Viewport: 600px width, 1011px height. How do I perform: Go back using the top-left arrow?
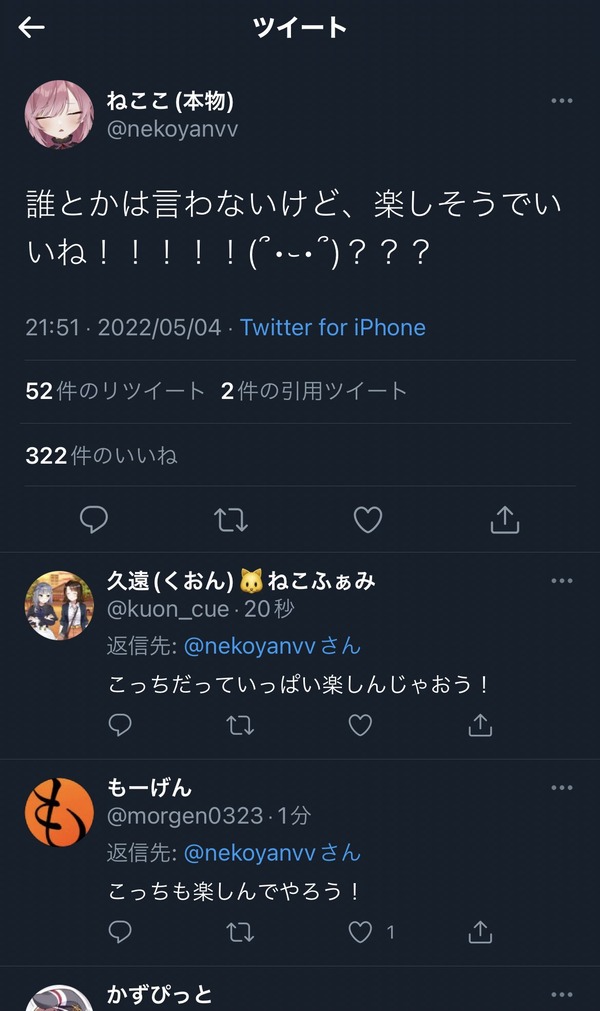point(31,27)
